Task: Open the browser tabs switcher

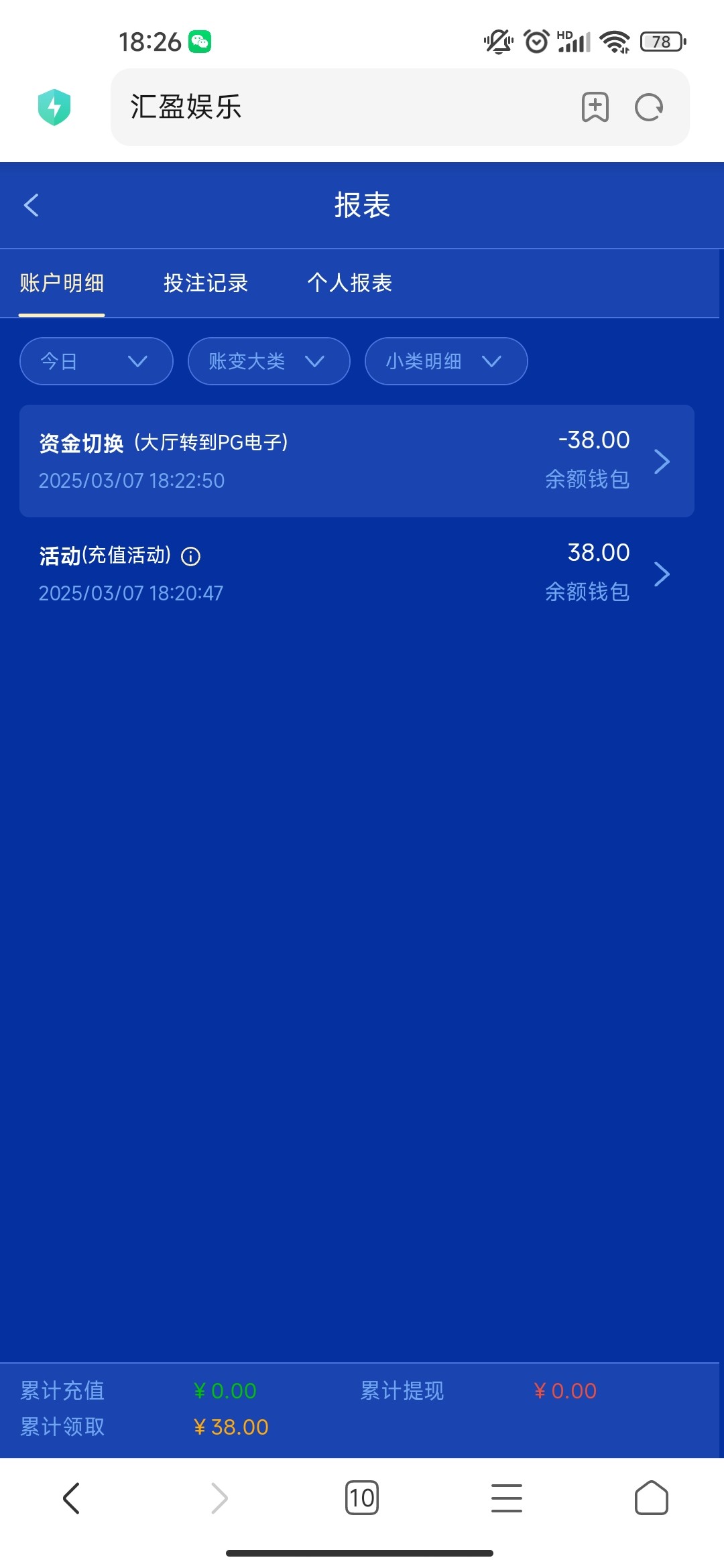Action: pyautogui.click(x=362, y=1498)
